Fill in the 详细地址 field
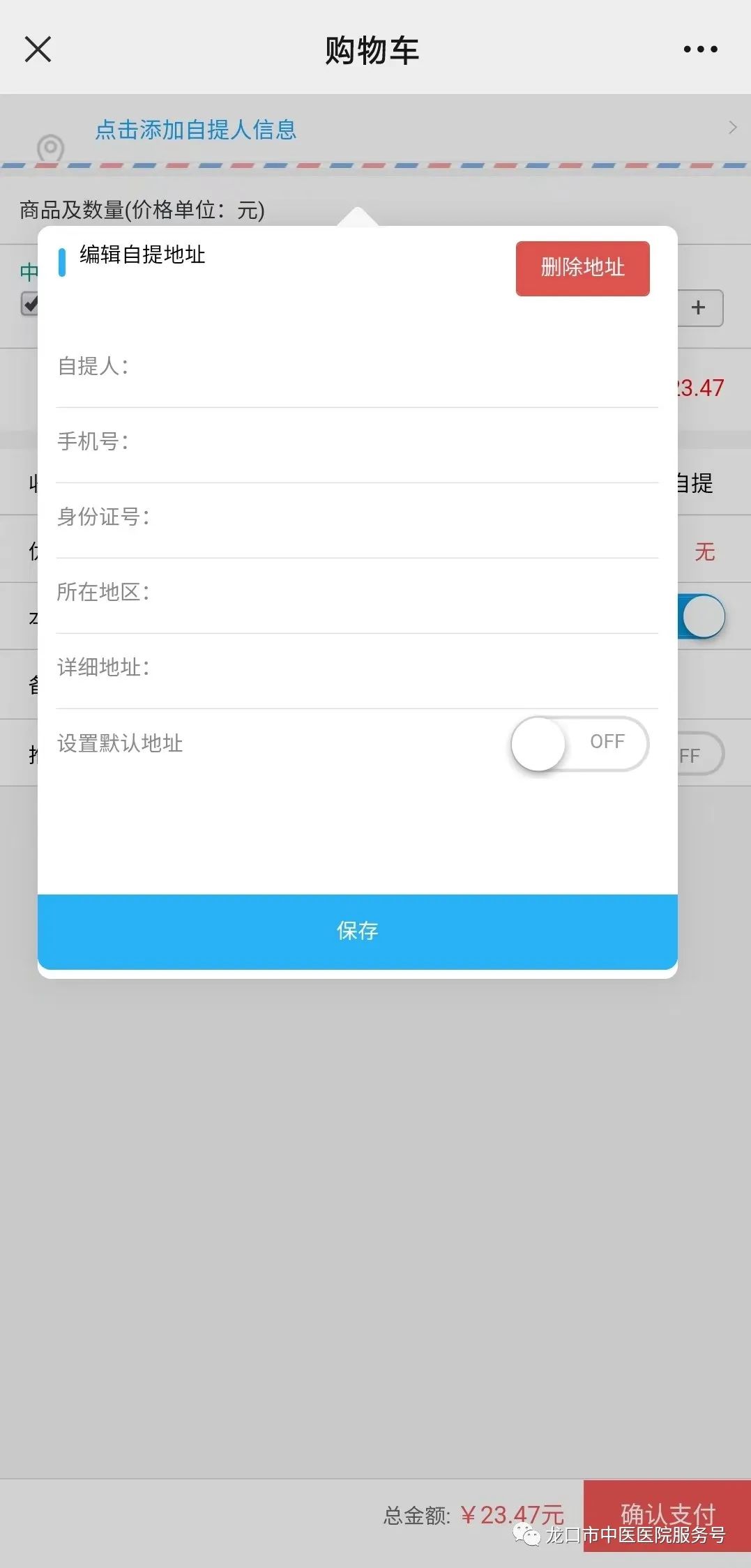Viewport: 751px width, 1568px height. tap(357, 669)
